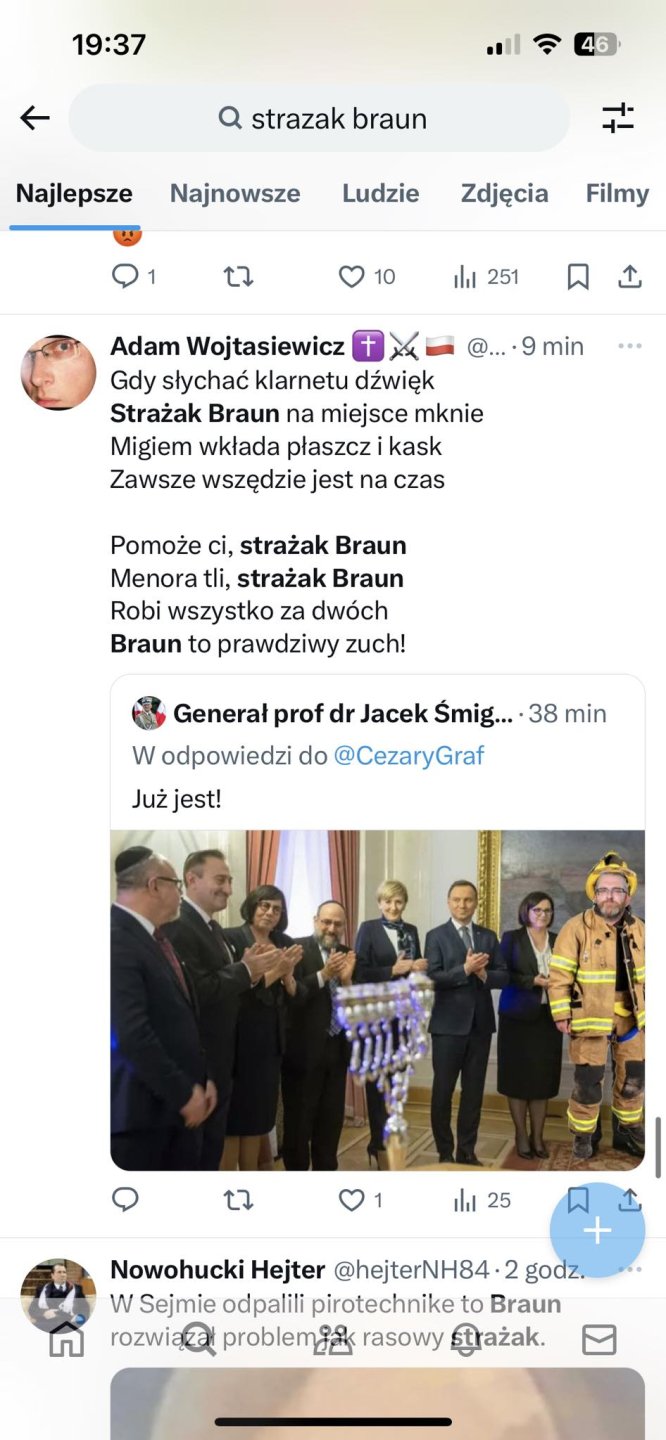Reply to Adam Wojtasiewicz's post

[125, 1199]
